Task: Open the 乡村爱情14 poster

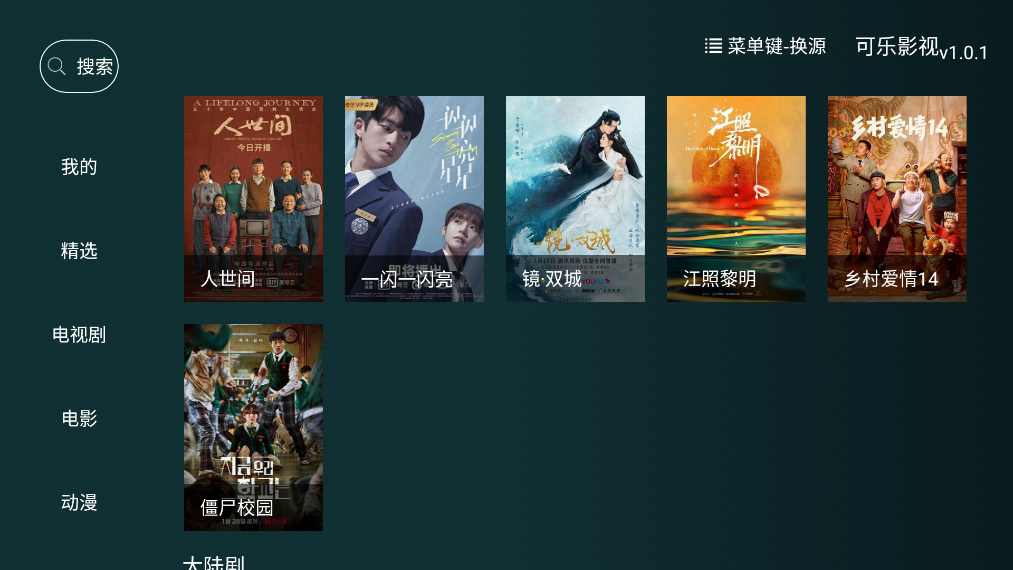Action: pos(897,198)
